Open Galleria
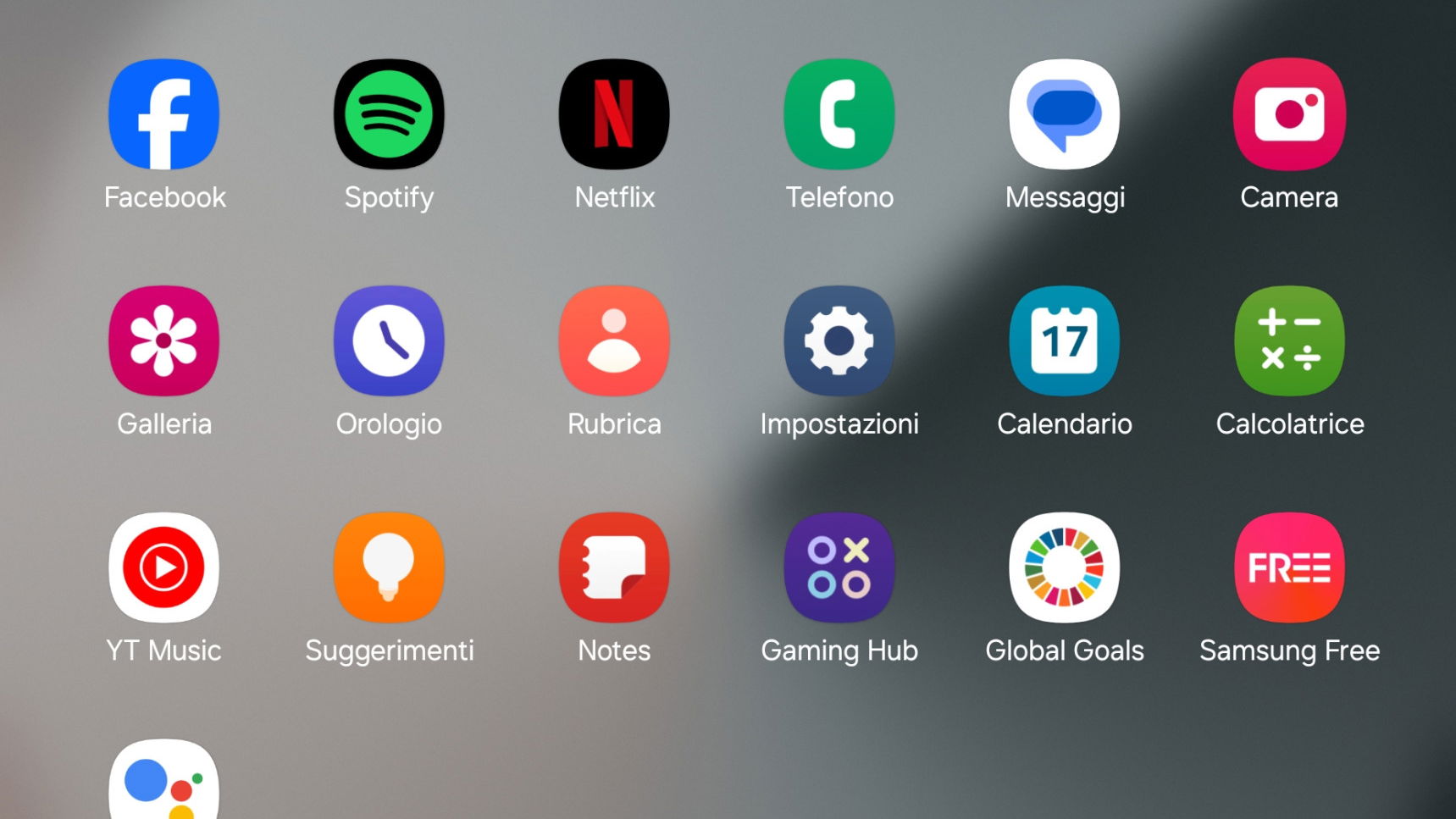This screenshot has height=819, width=1456. point(163,341)
